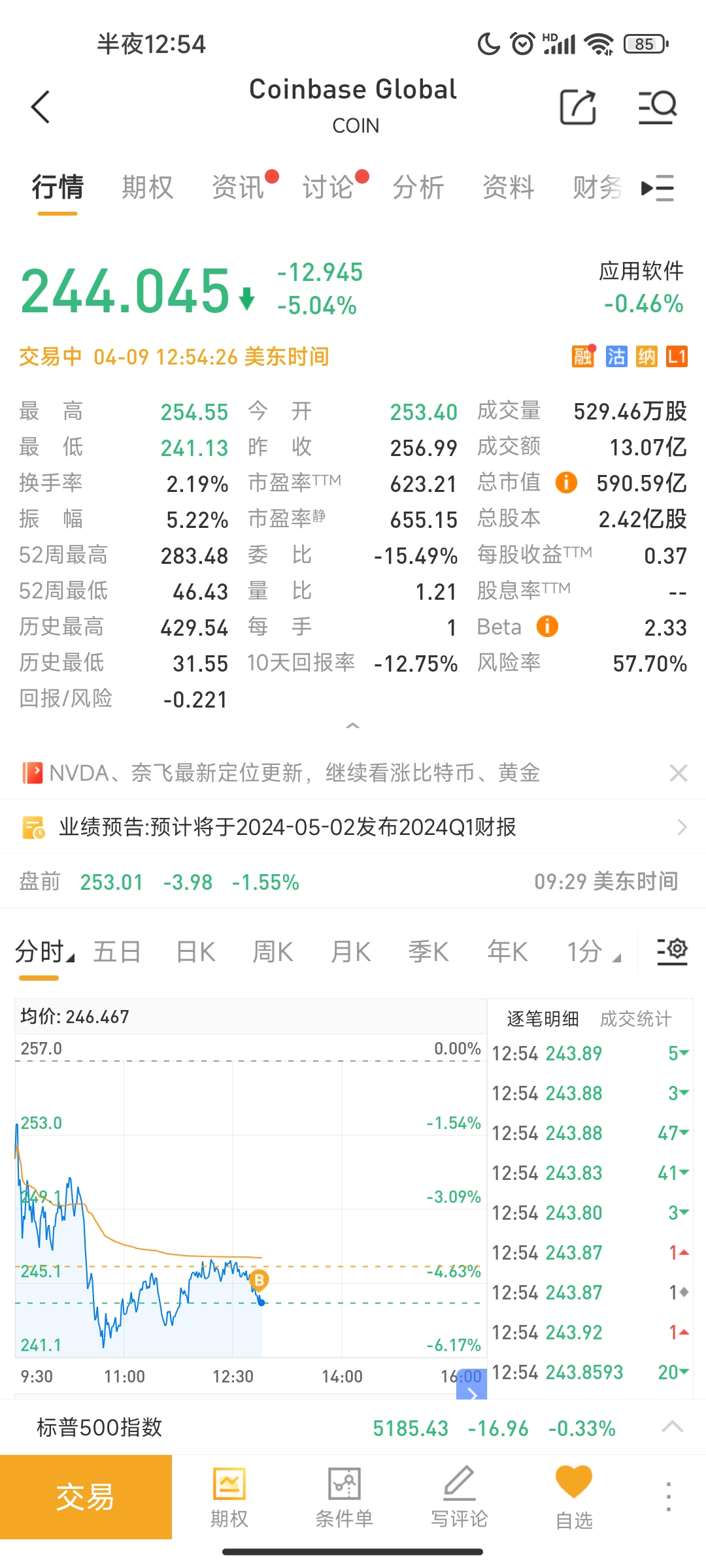
Task: Switch to the 讨论 discussion tab
Action: [328, 188]
